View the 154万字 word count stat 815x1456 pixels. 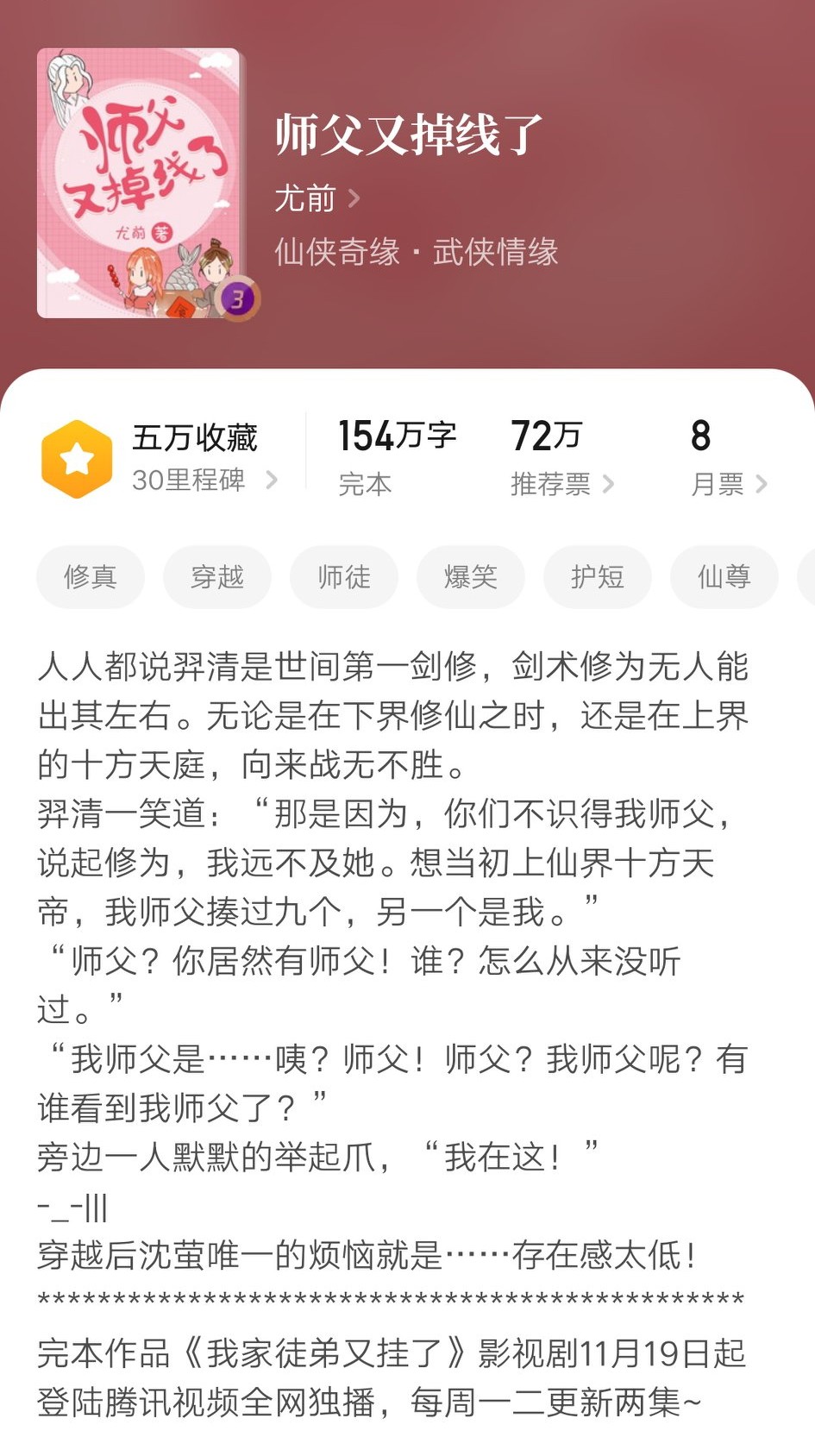point(398,436)
